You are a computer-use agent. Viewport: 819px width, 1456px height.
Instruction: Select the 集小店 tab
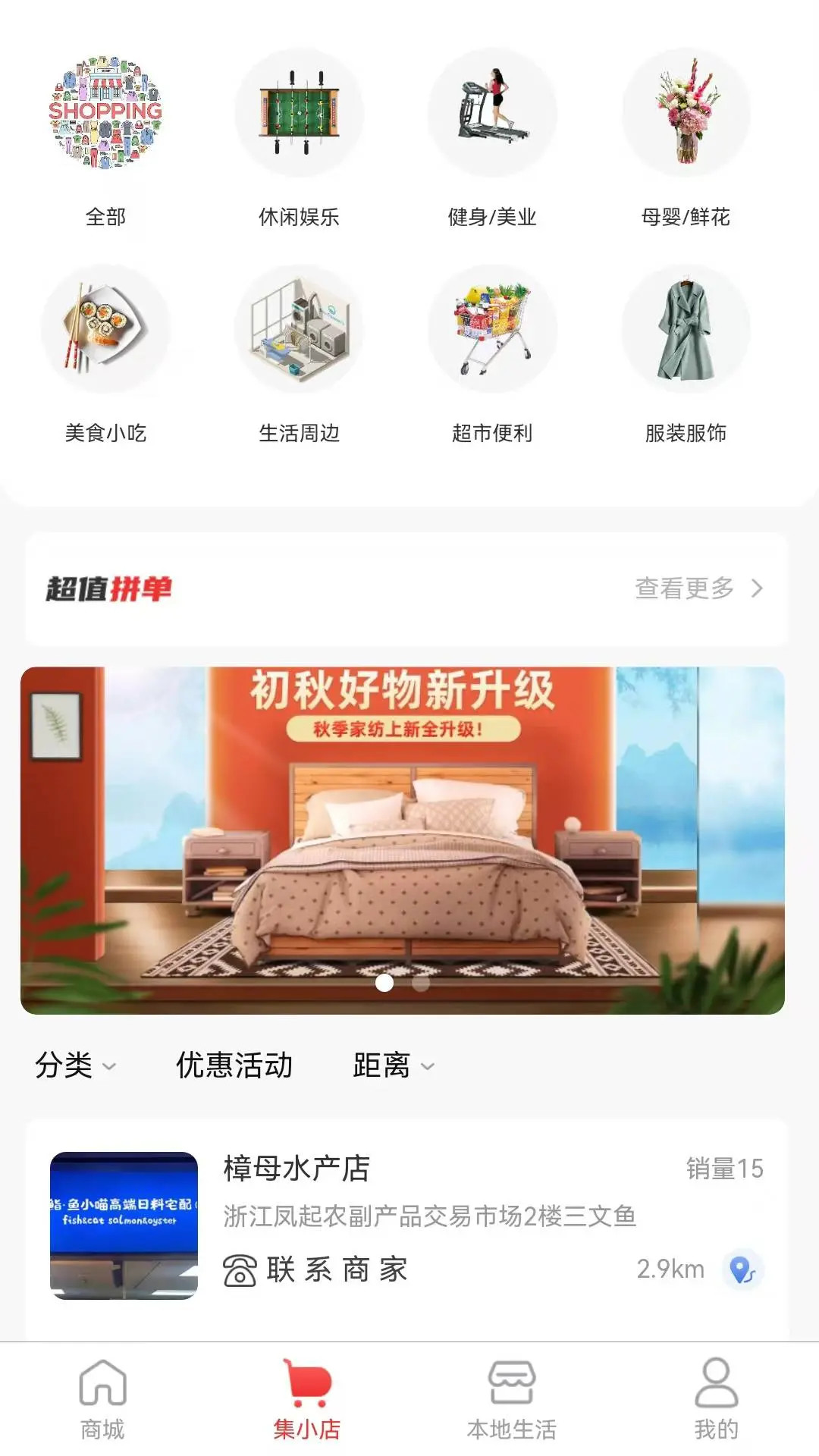(x=307, y=1399)
